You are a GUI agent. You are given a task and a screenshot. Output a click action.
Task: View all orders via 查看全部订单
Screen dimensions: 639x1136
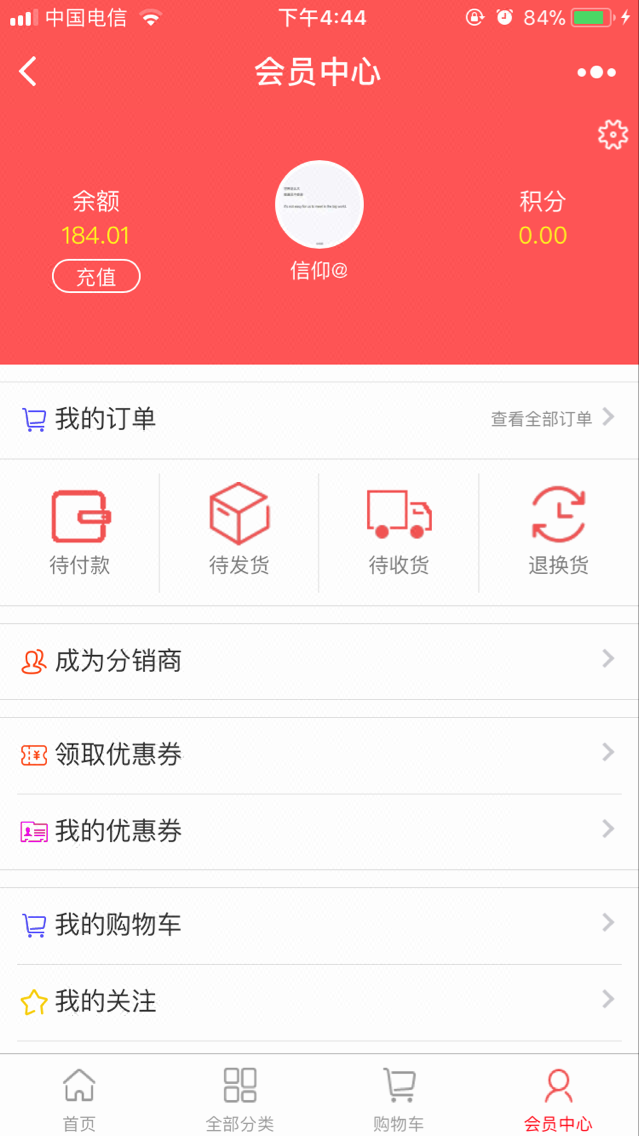[x=551, y=419]
